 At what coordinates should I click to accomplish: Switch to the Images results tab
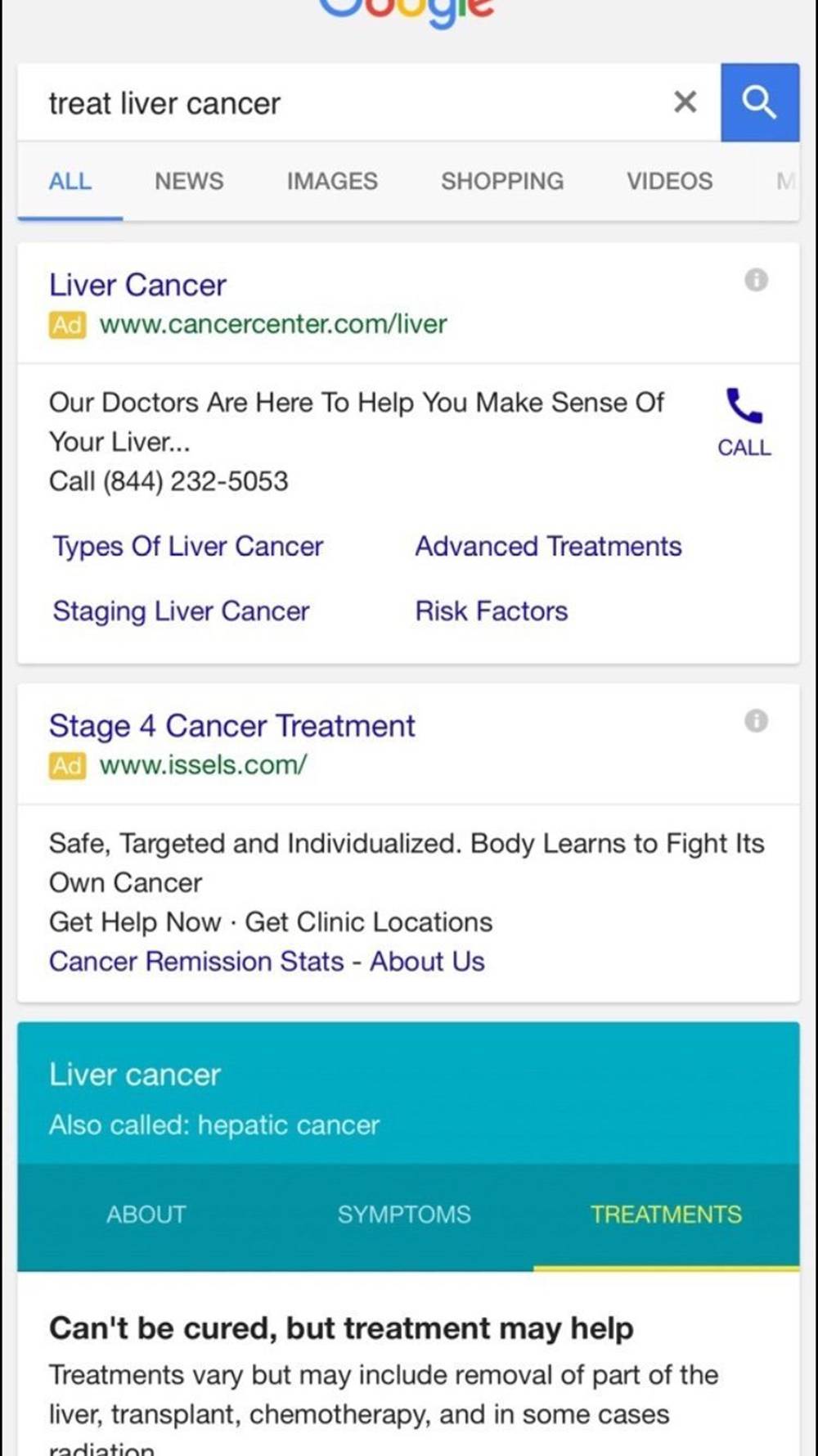(332, 181)
